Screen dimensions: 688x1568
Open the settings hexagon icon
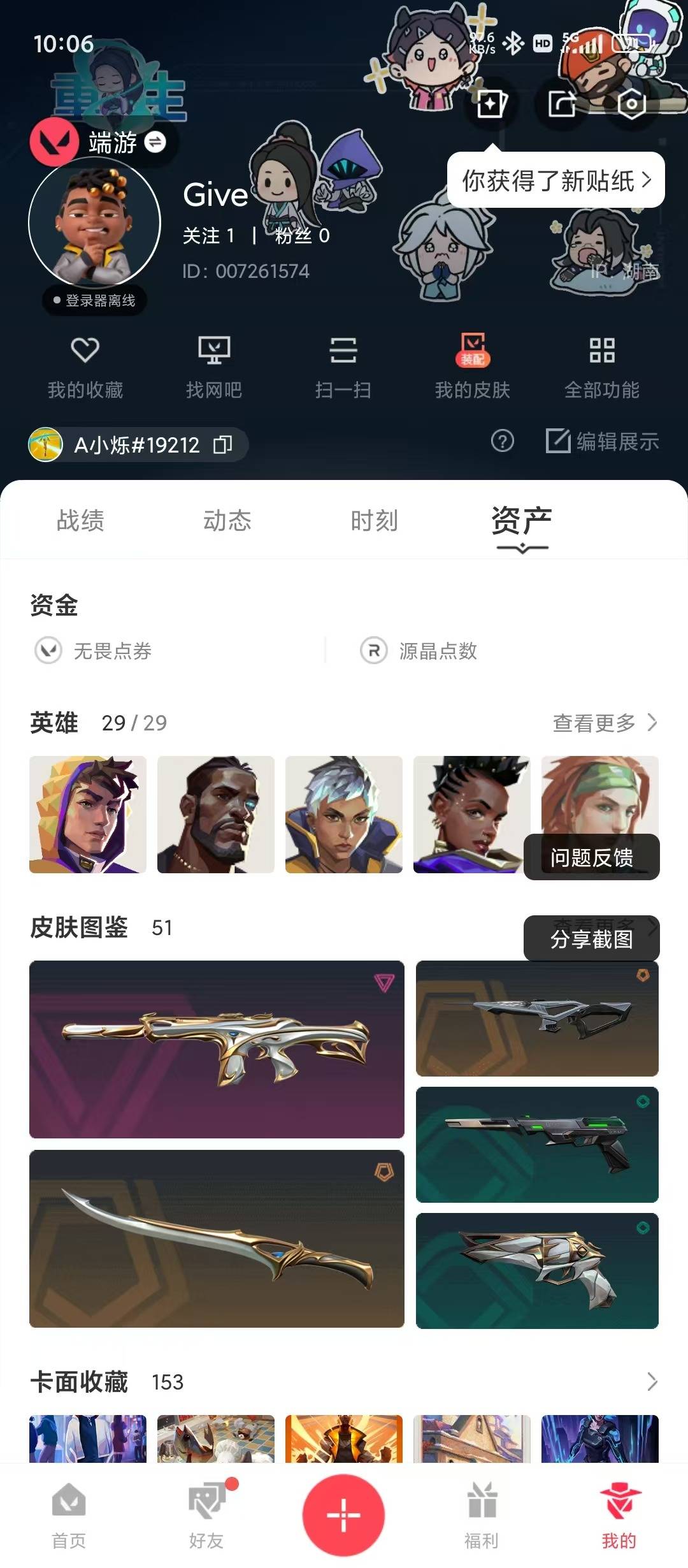(x=631, y=103)
